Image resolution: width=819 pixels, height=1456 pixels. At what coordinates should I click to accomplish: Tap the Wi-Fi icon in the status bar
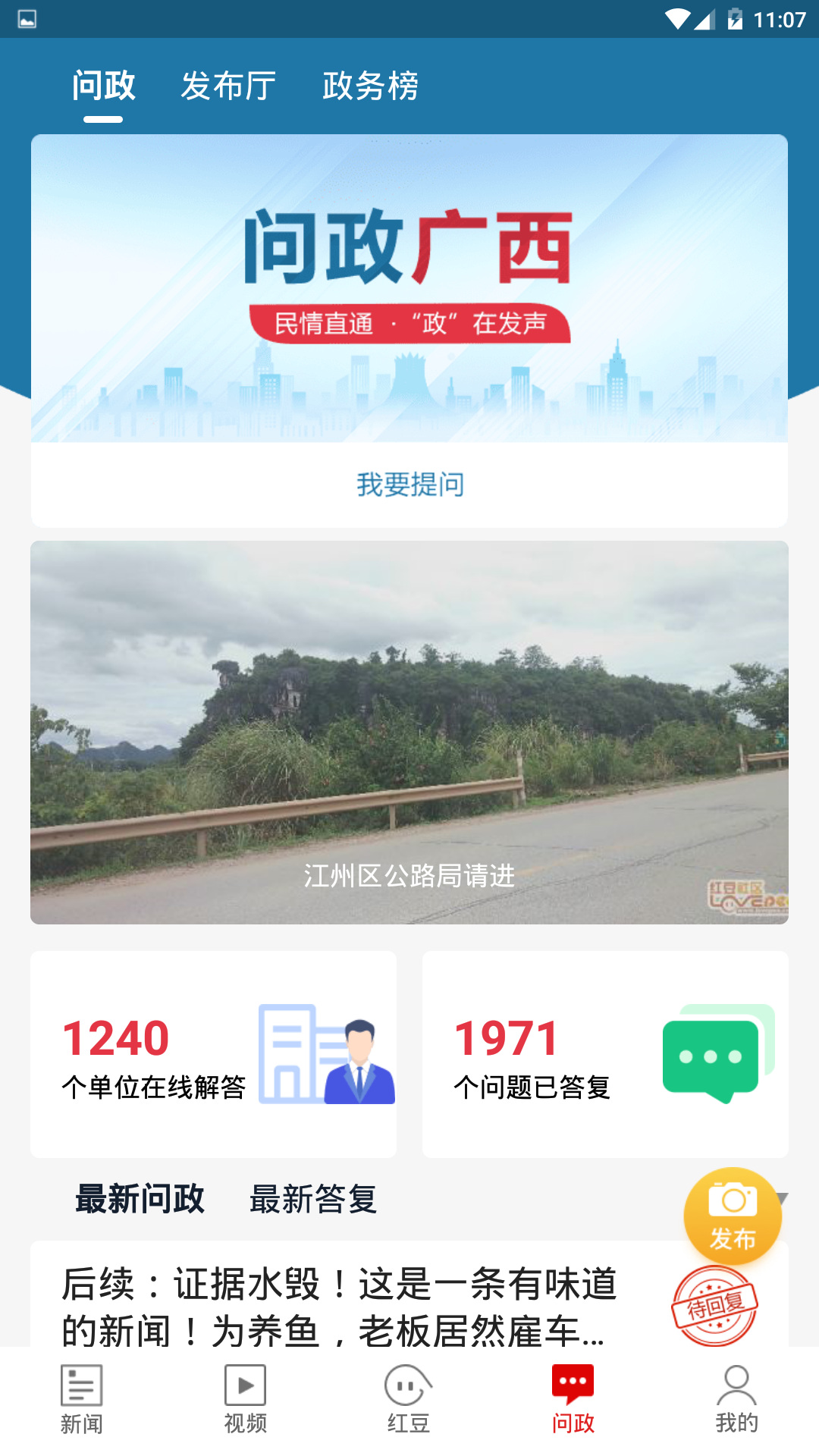coord(677,20)
